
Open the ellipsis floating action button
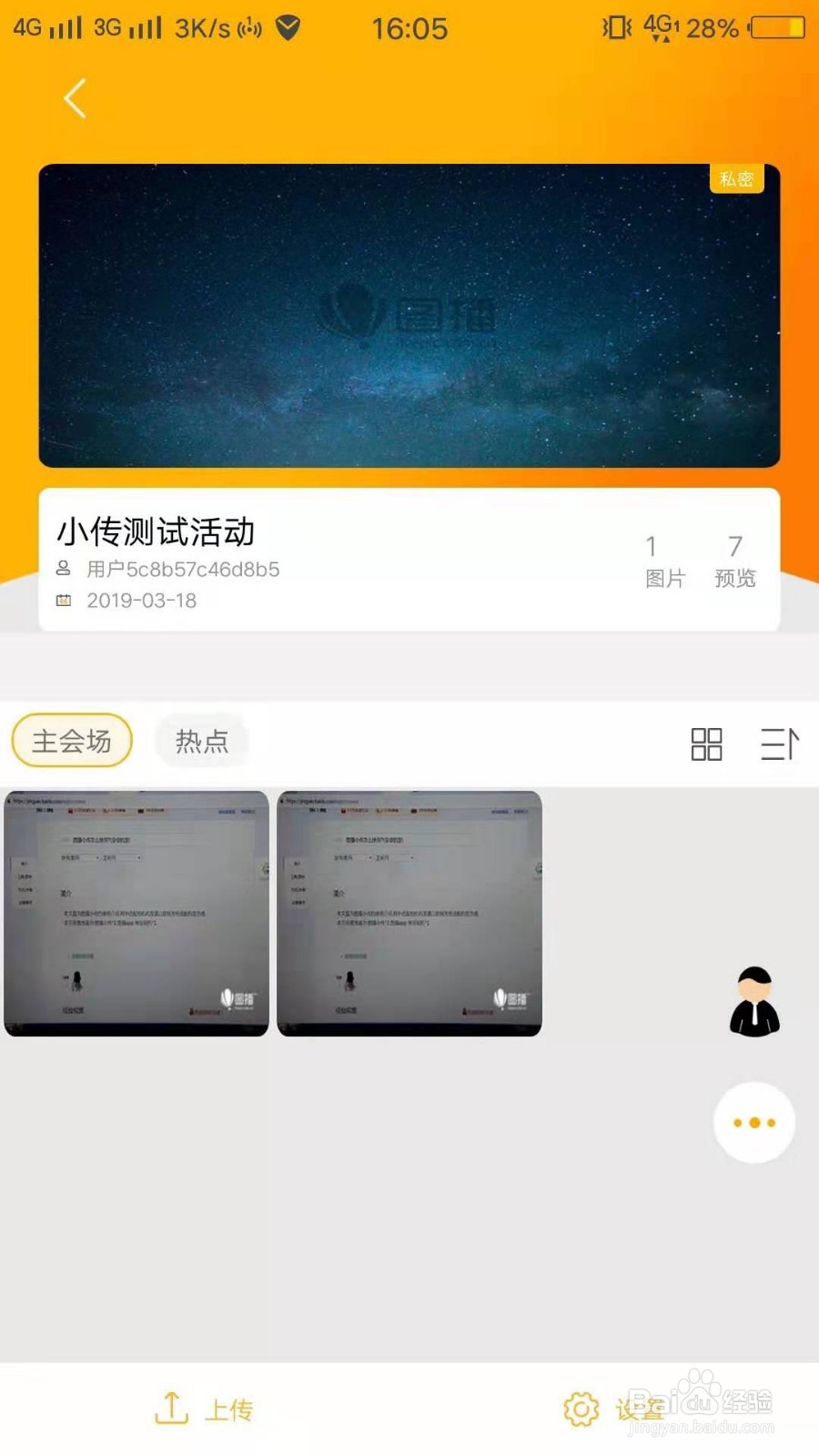pos(753,1123)
